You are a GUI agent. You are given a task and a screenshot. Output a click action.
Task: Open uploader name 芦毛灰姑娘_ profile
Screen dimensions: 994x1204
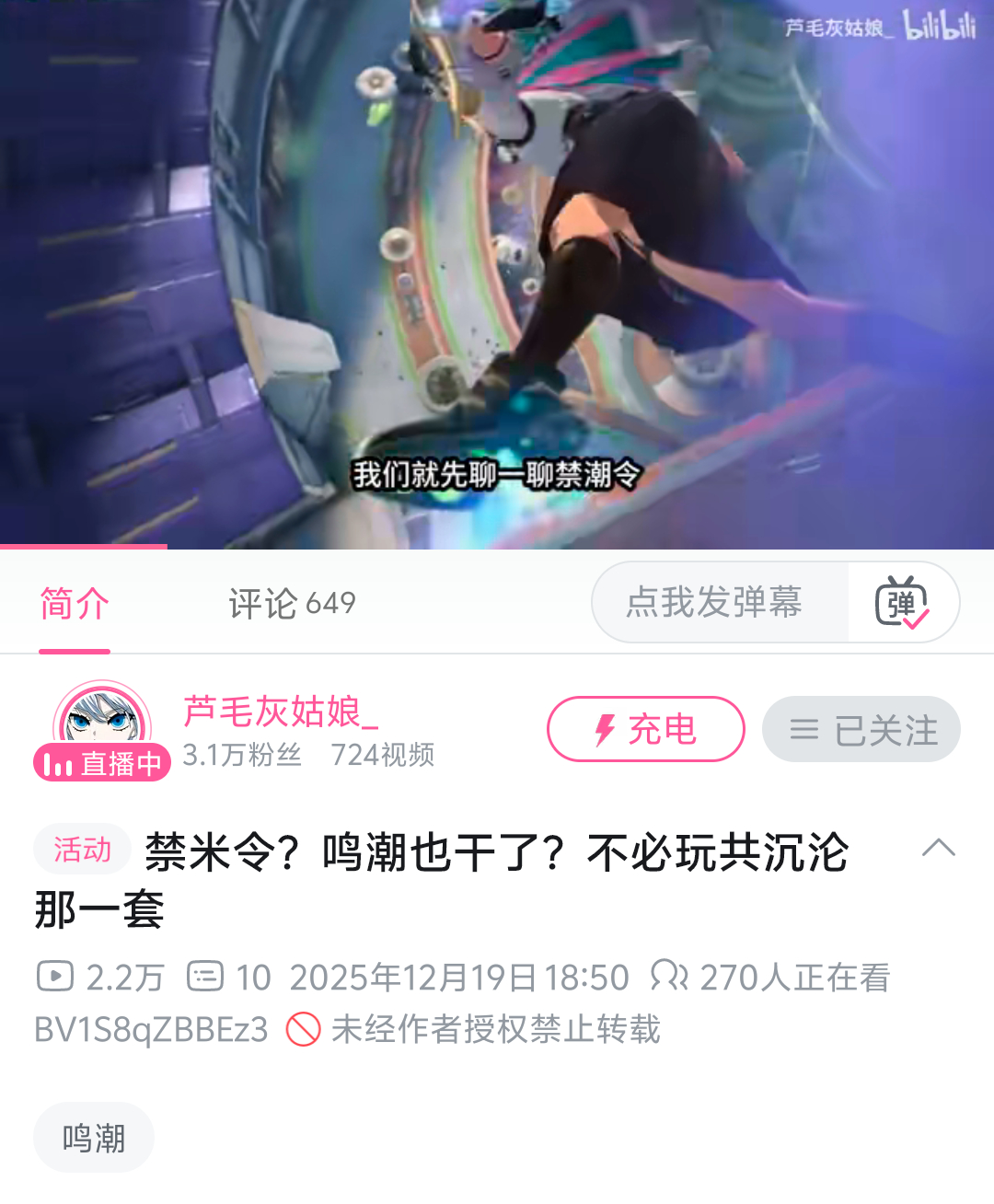(x=281, y=712)
